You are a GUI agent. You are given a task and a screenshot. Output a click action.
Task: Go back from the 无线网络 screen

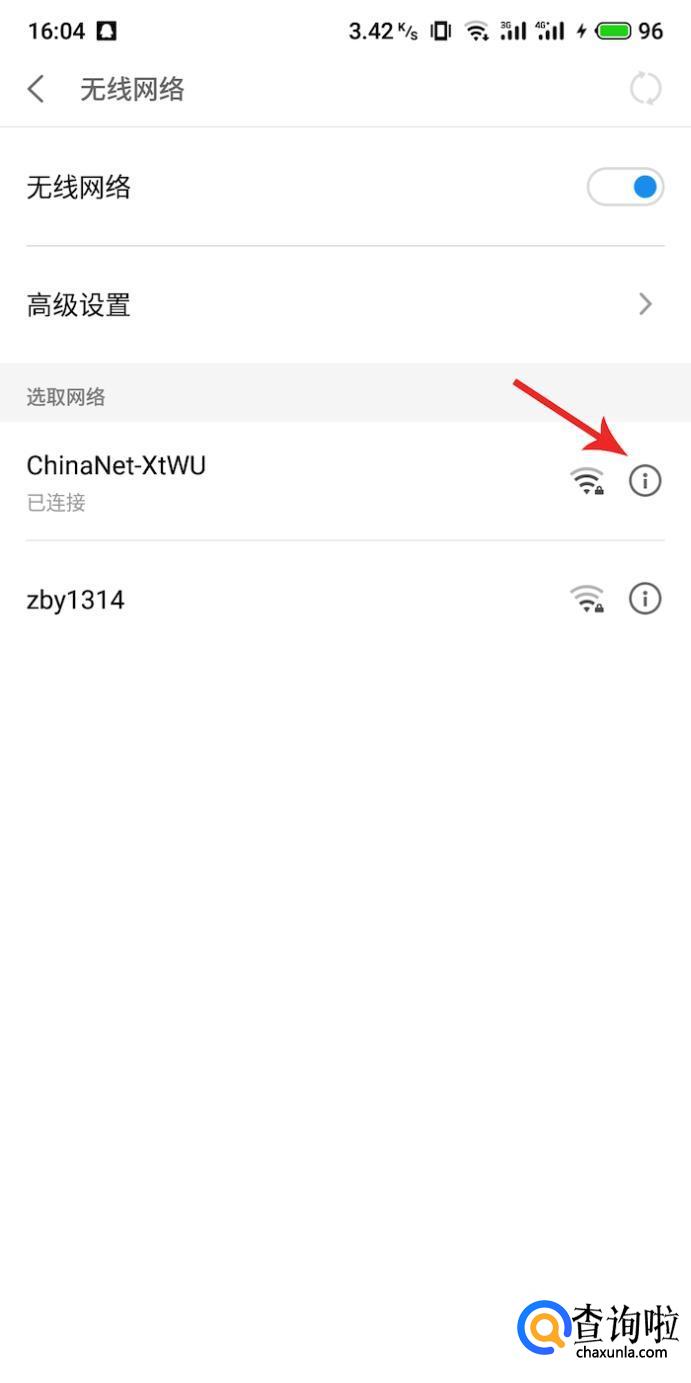(37, 89)
